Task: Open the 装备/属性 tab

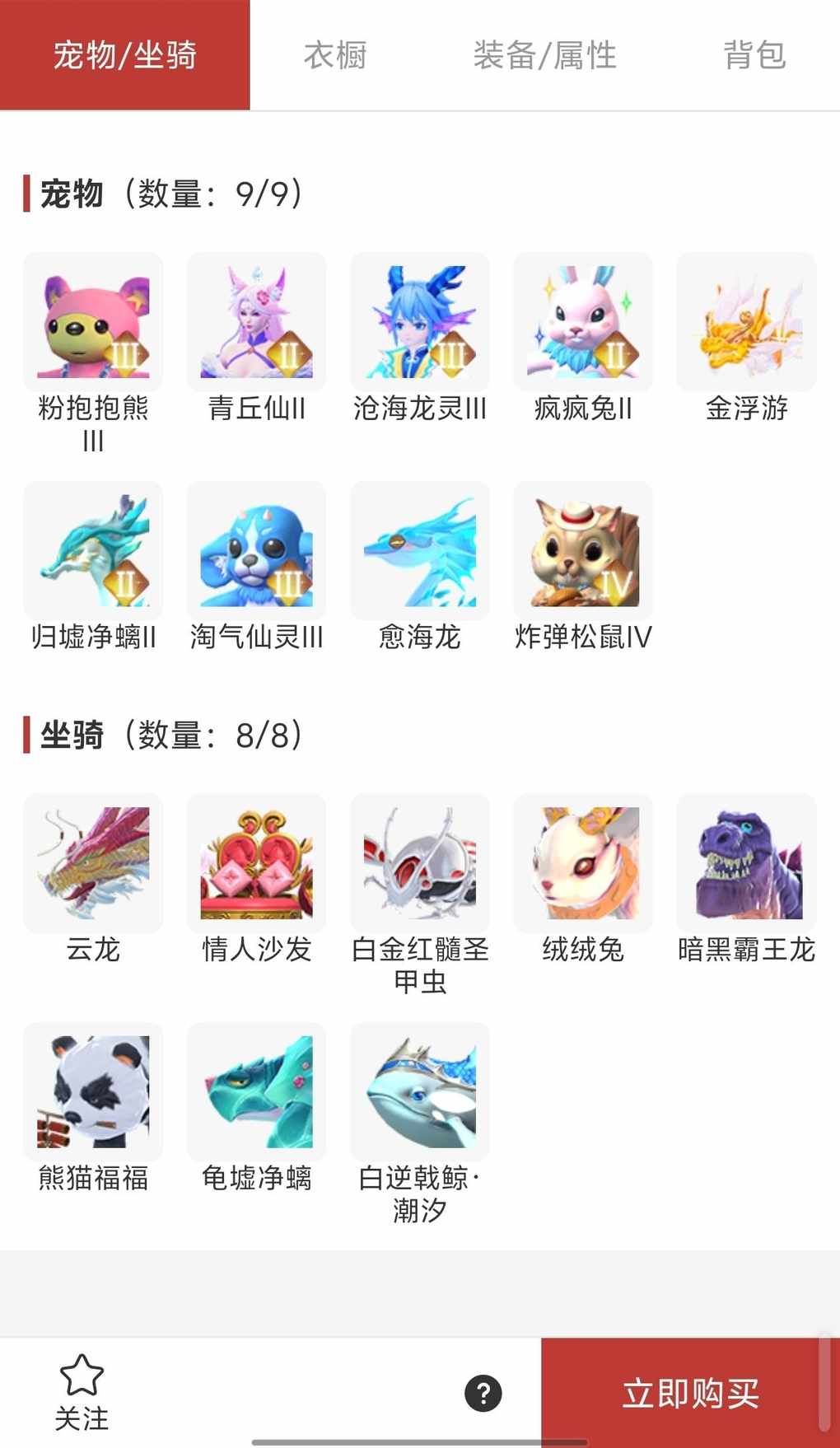Action: point(544,55)
